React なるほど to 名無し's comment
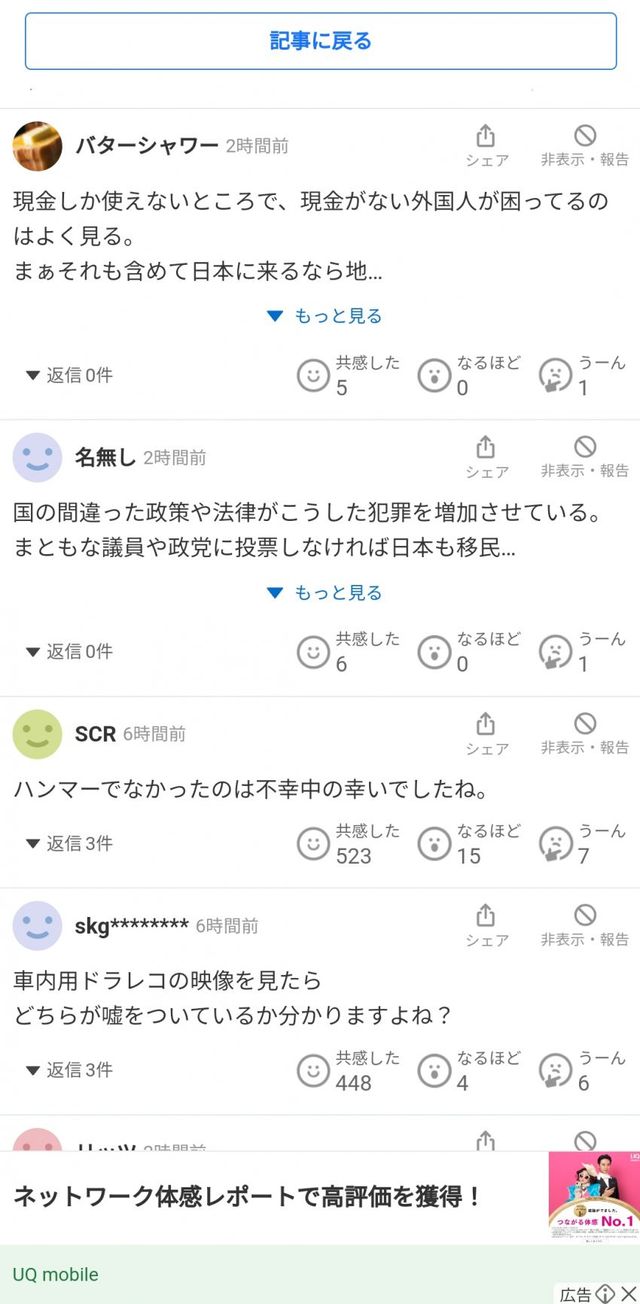640x1304 pixels. 434,652
